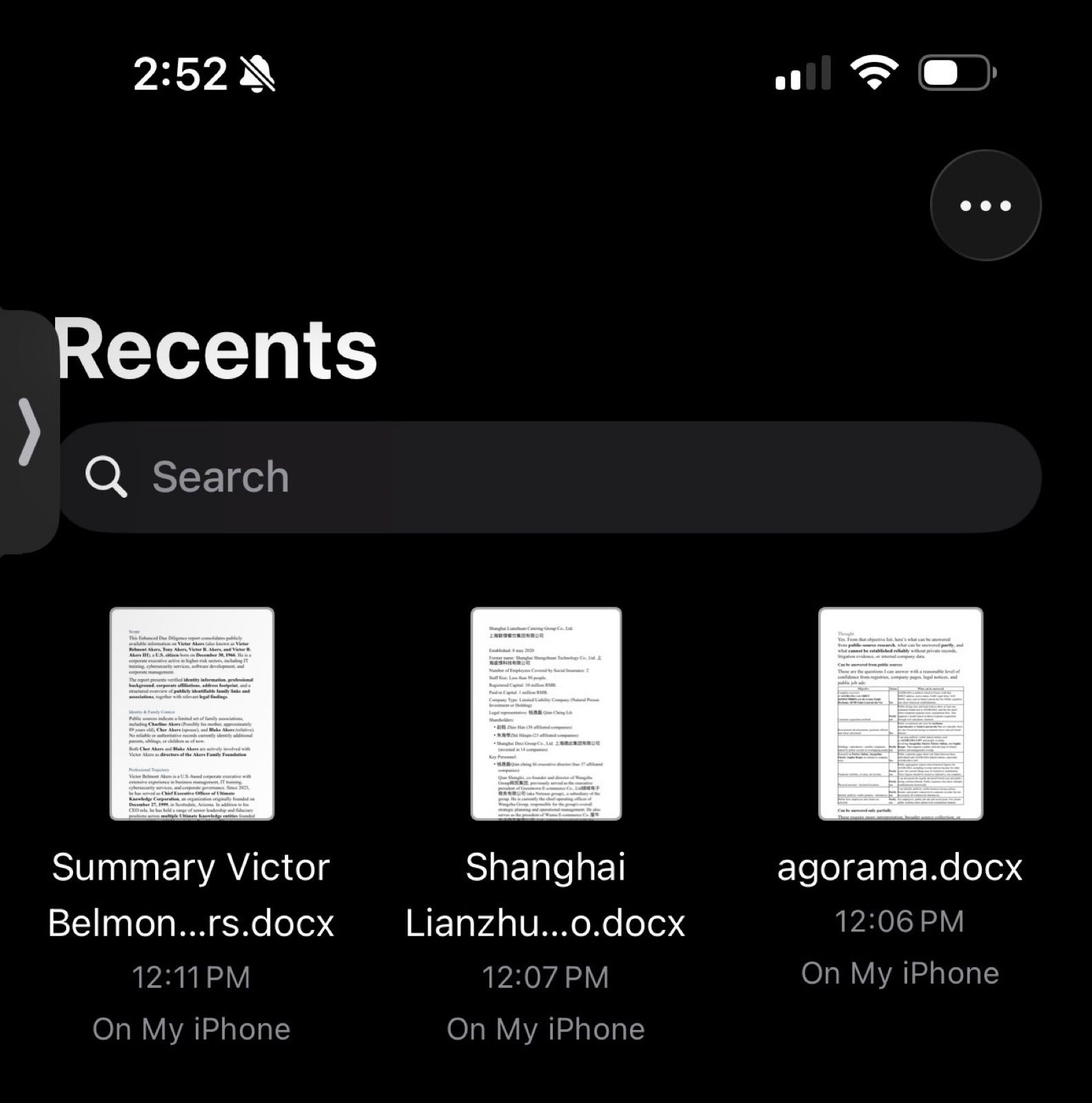Open the agorama.docx document
Viewport: 1092px width, 1103px height.
tap(900, 714)
